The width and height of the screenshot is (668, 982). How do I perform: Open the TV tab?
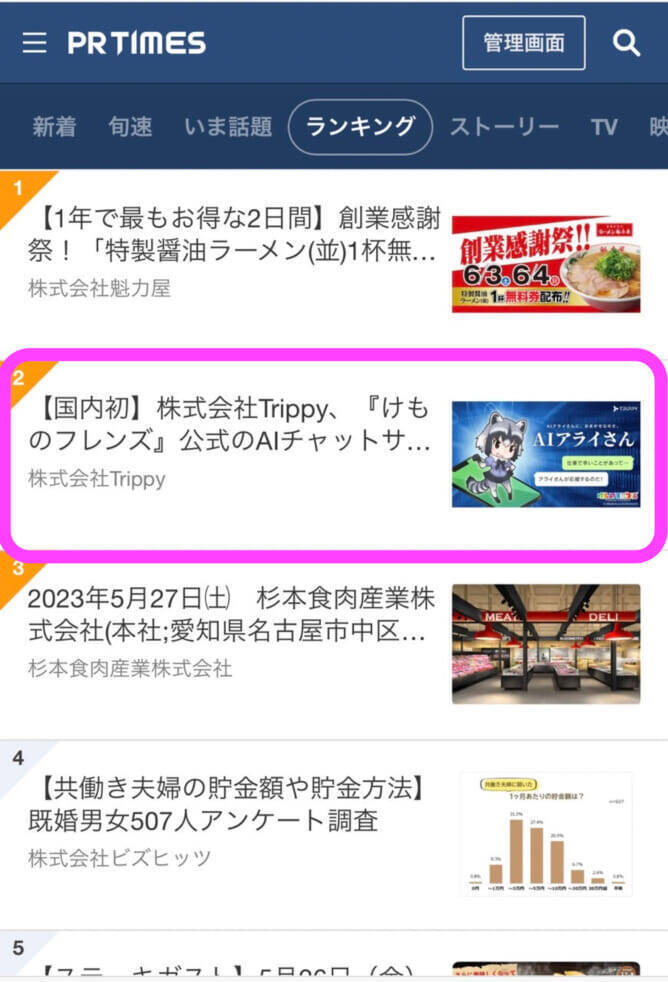(x=604, y=127)
